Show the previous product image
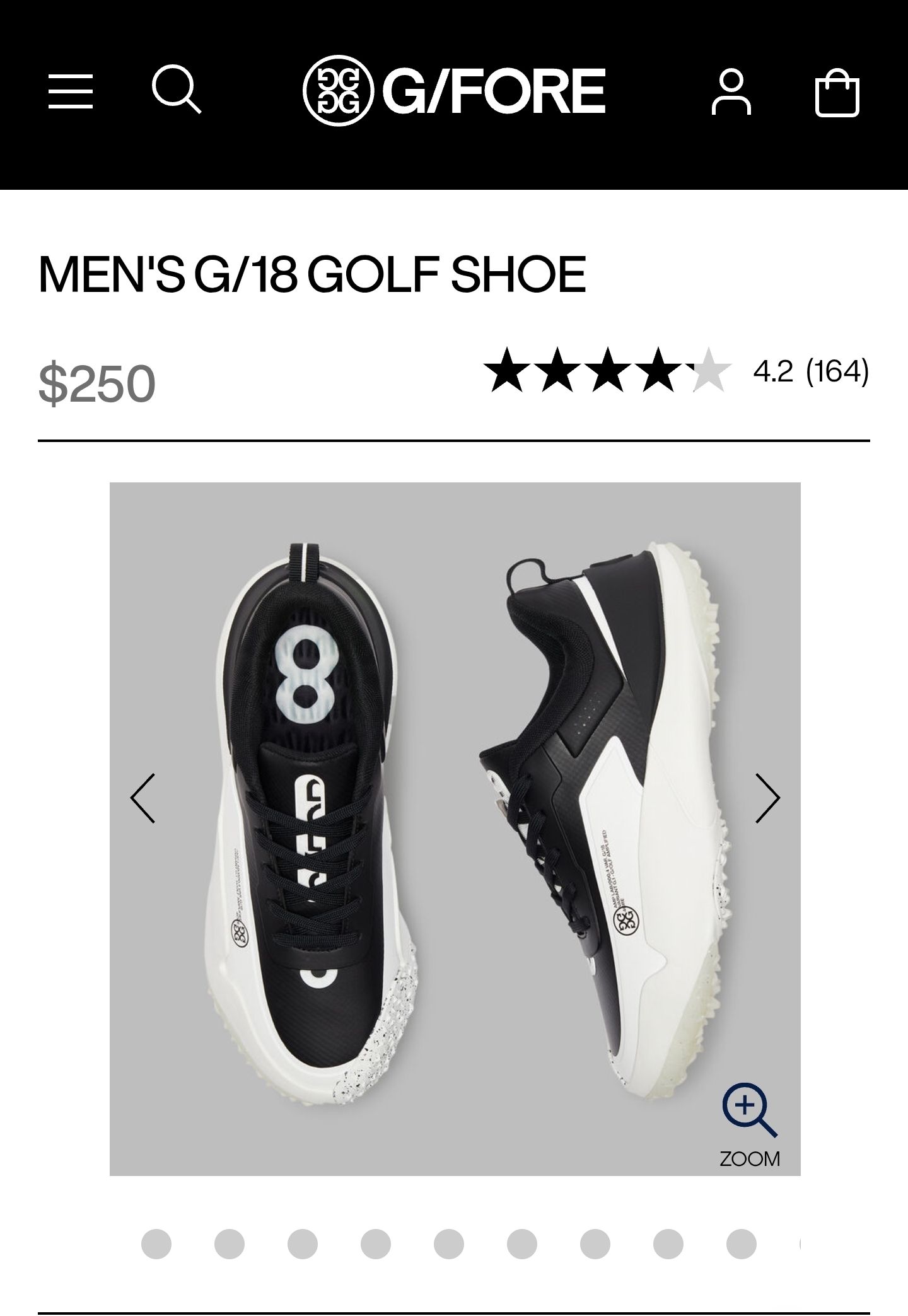 pyautogui.click(x=143, y=798)
